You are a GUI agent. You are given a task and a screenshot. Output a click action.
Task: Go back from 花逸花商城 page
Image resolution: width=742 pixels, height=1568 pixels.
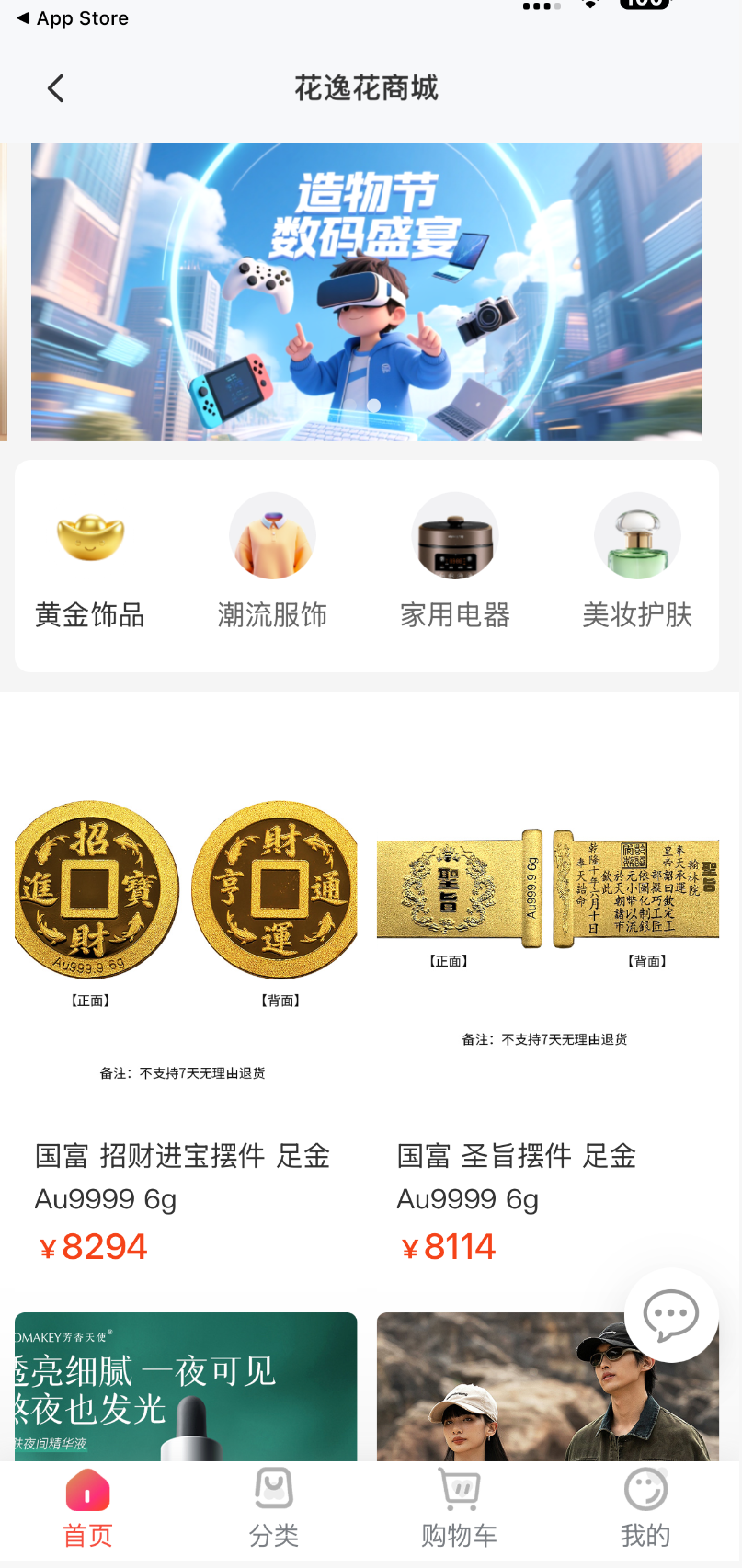click(x=56, y=89)
